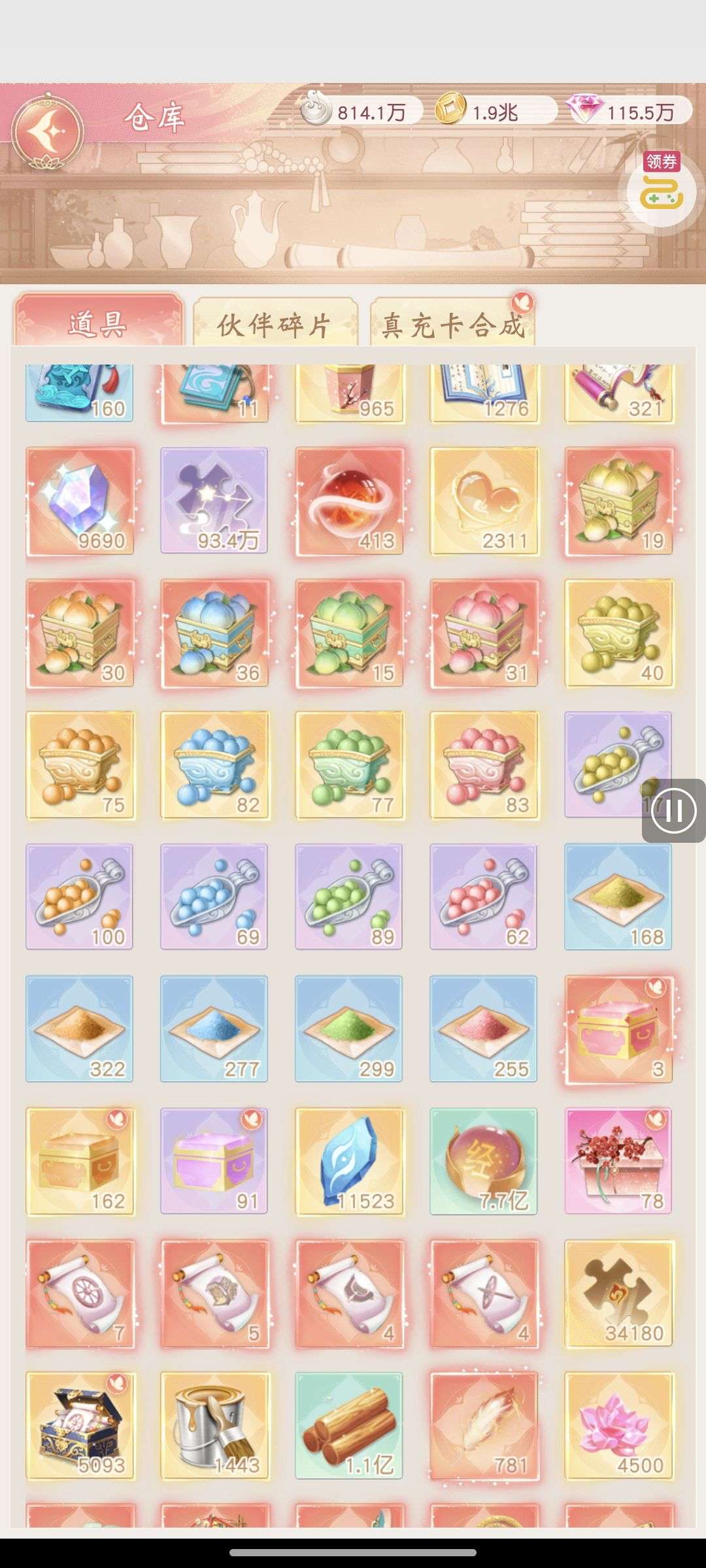
Task: Select the feather item with 781
Action: point(484,1426)
